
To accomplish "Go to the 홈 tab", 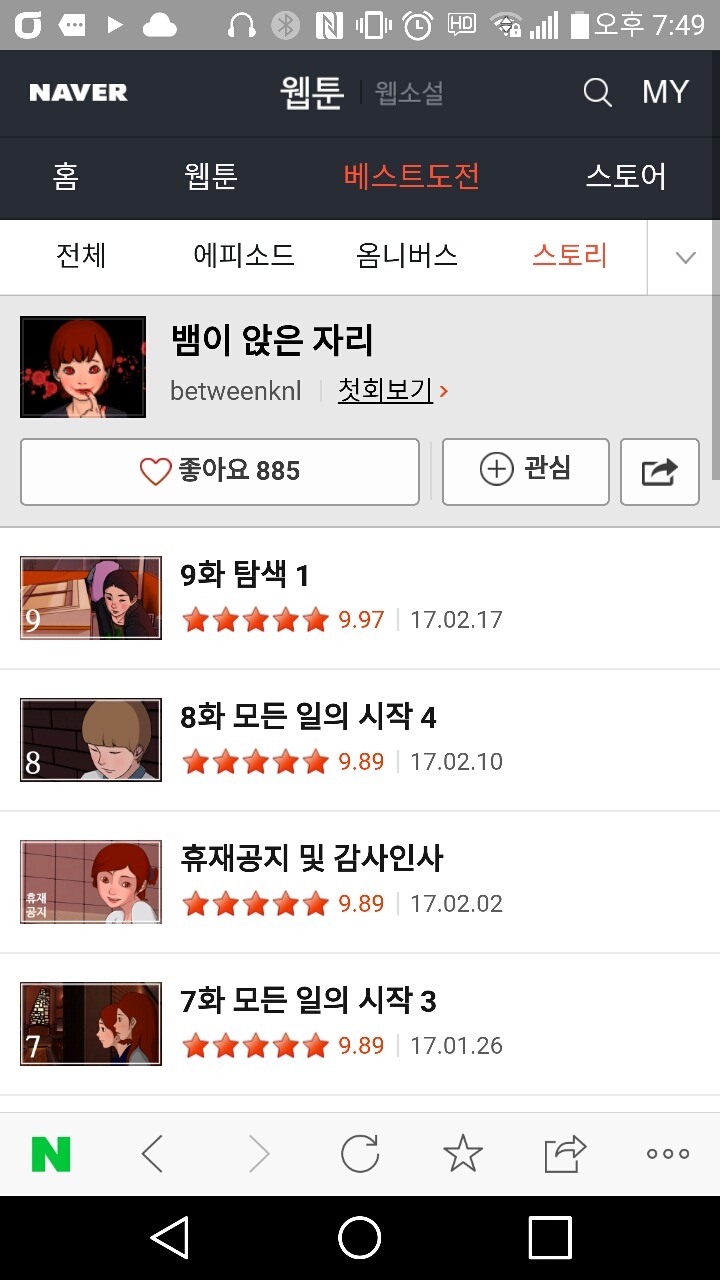I will [x=65, y=177].
